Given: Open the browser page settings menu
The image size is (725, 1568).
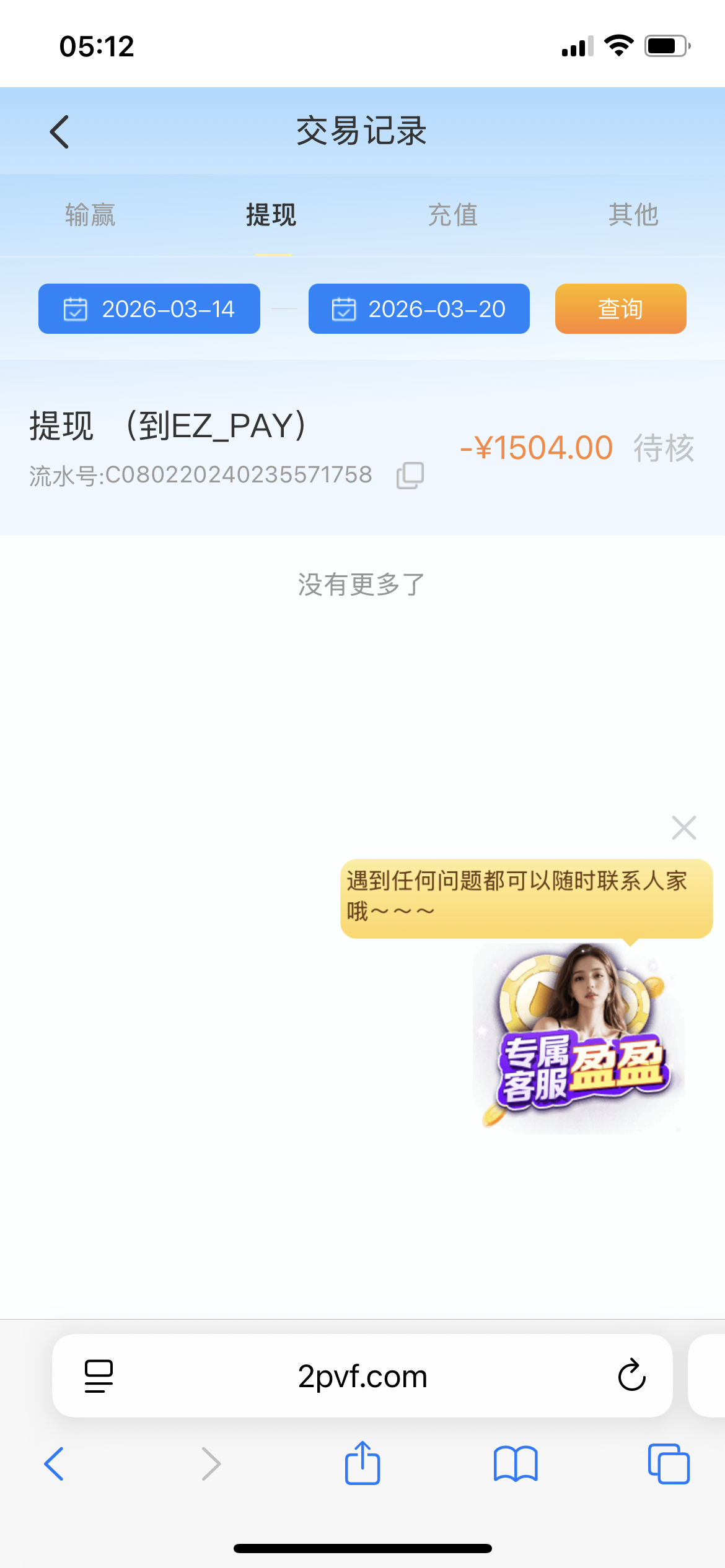Looking at the screenshot, I should coord(99,1375).
